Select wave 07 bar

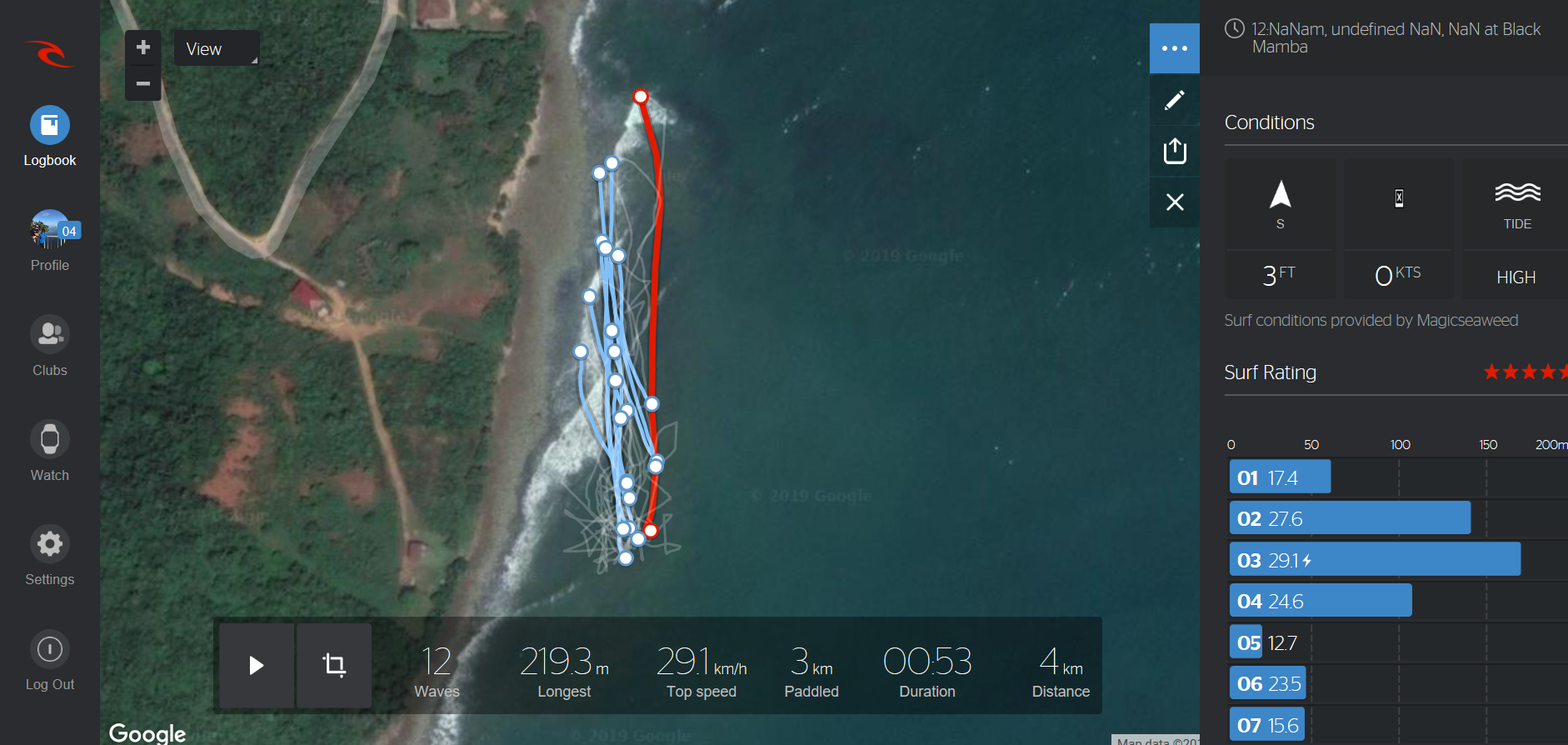1266,725
